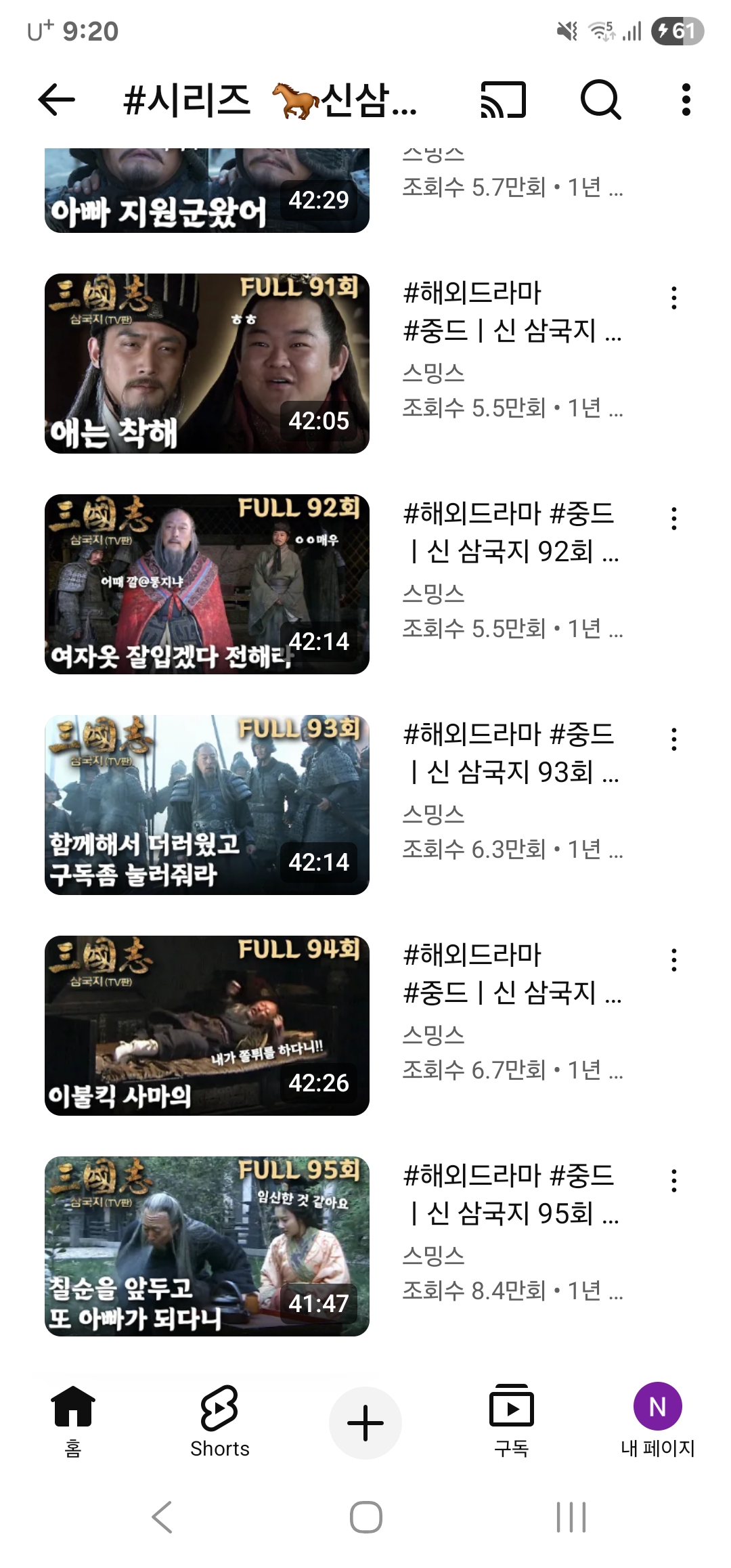Play the FULL 91회 video thumbnail
Image resolution: width=731 pixels, height=1568 pixels.
[x=207, y=364]
